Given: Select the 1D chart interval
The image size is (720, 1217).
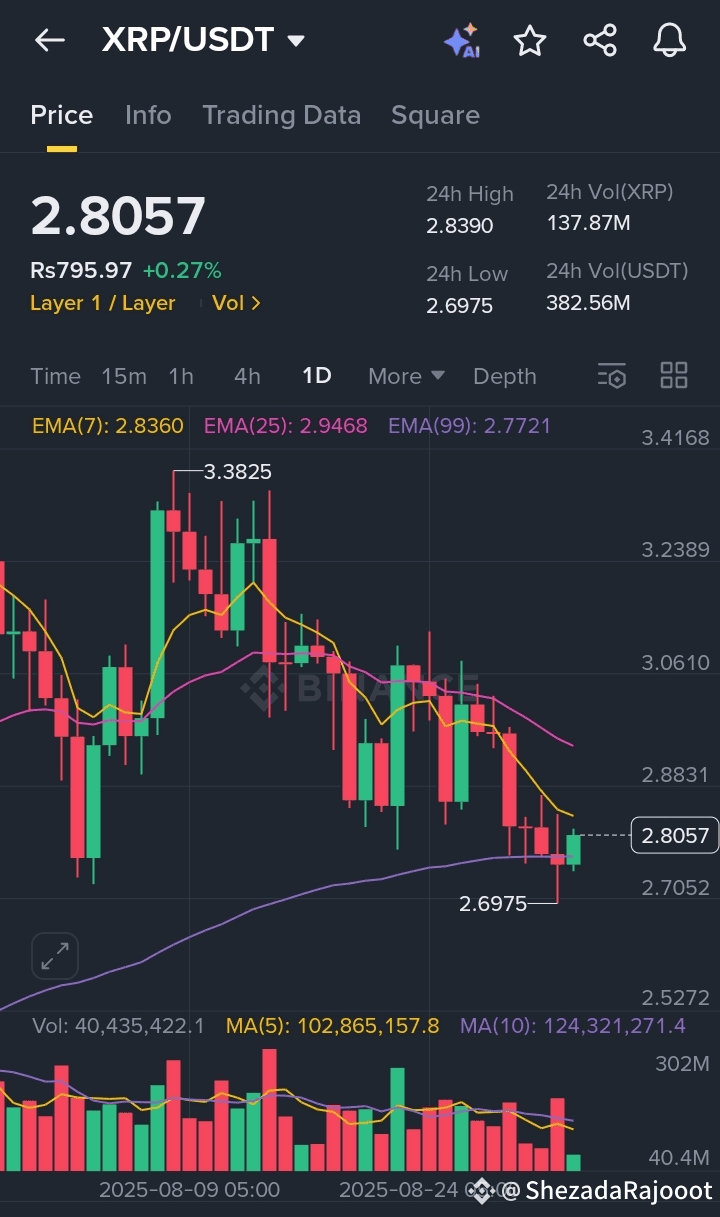Looking at the screenshot, I should (317, 376).
